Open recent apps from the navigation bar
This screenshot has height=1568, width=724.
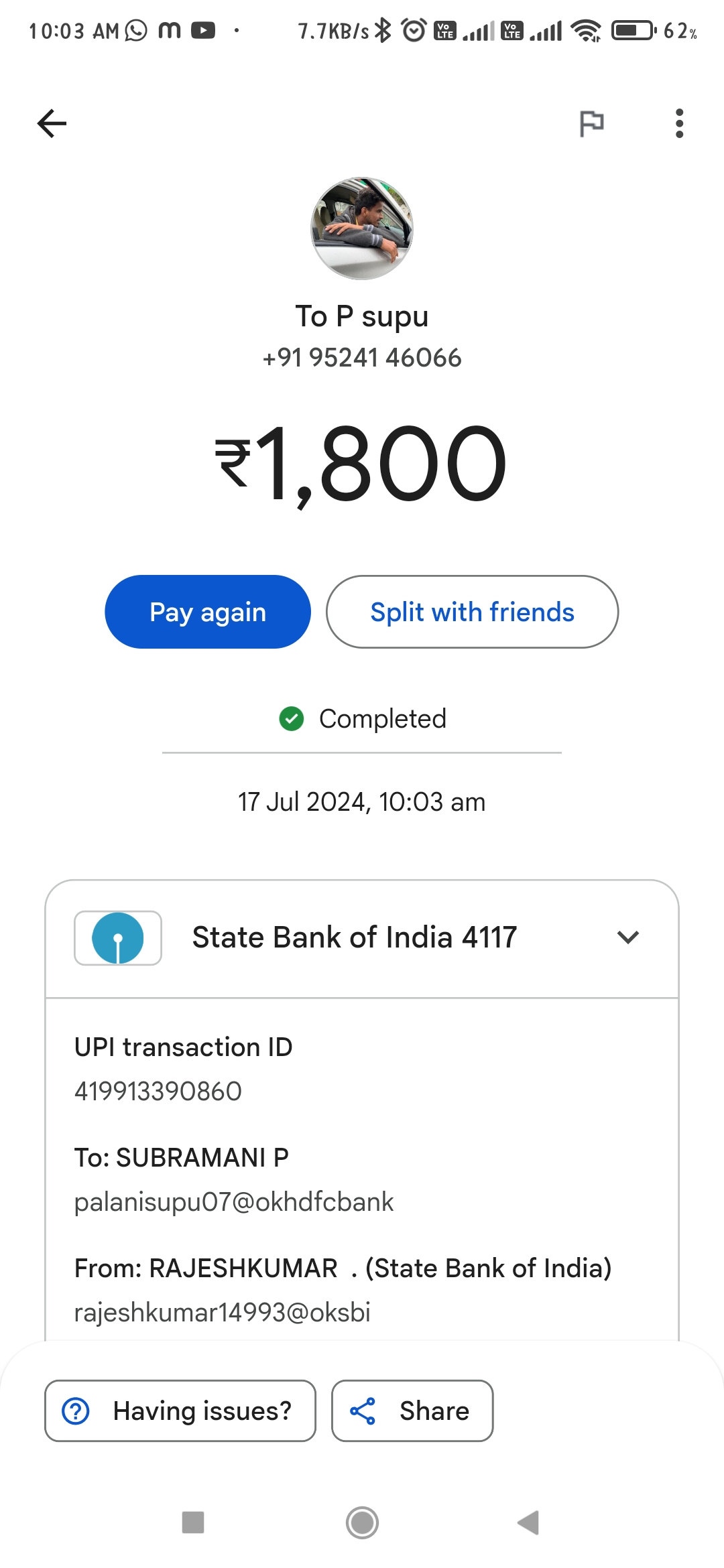click(193, 1522)
